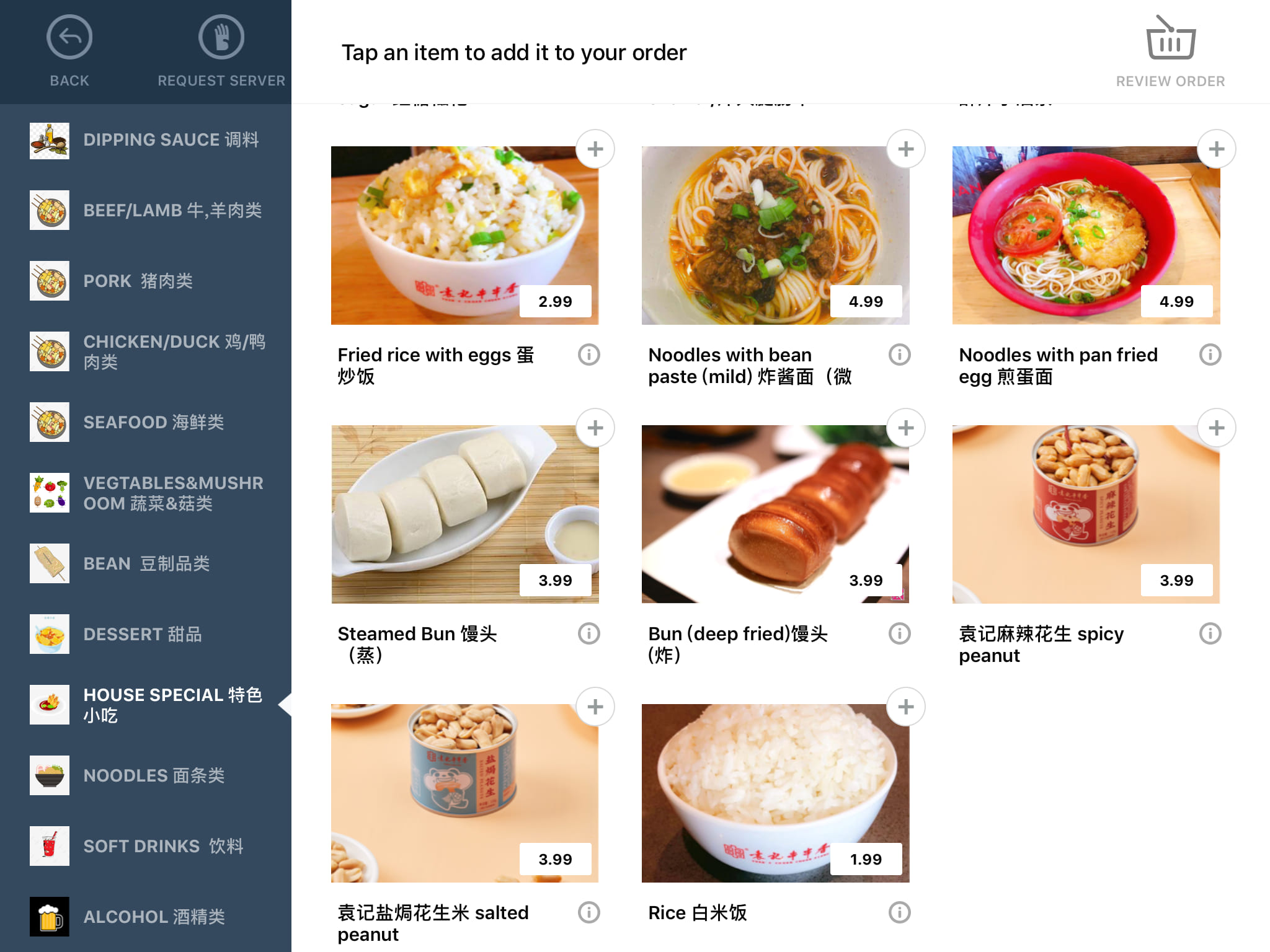Add salted peanut to order
The width and height of the screenshot is (1270, 952).
[595, 707]
